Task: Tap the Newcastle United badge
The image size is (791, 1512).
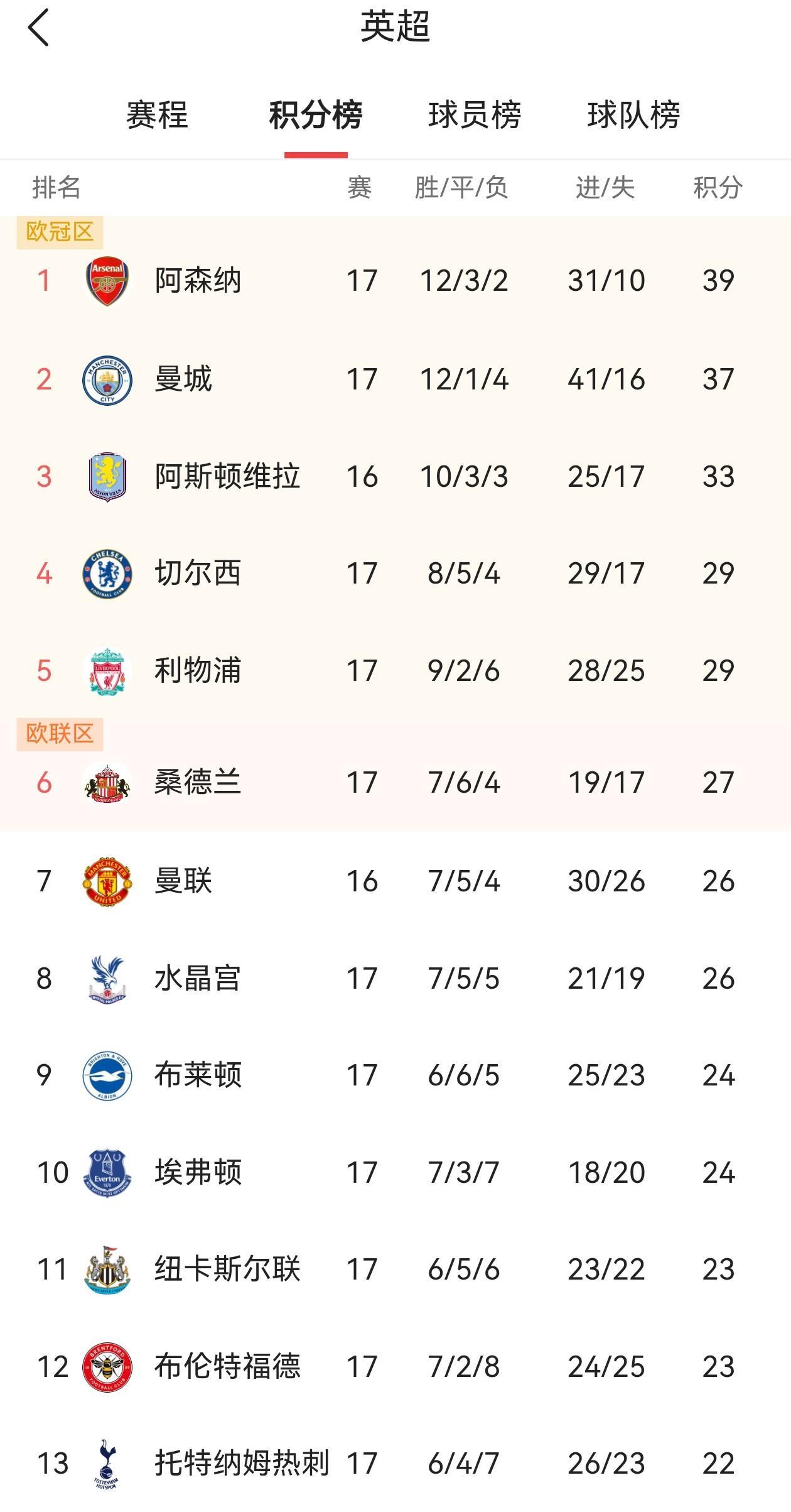Action: (x=107, y=1269)
